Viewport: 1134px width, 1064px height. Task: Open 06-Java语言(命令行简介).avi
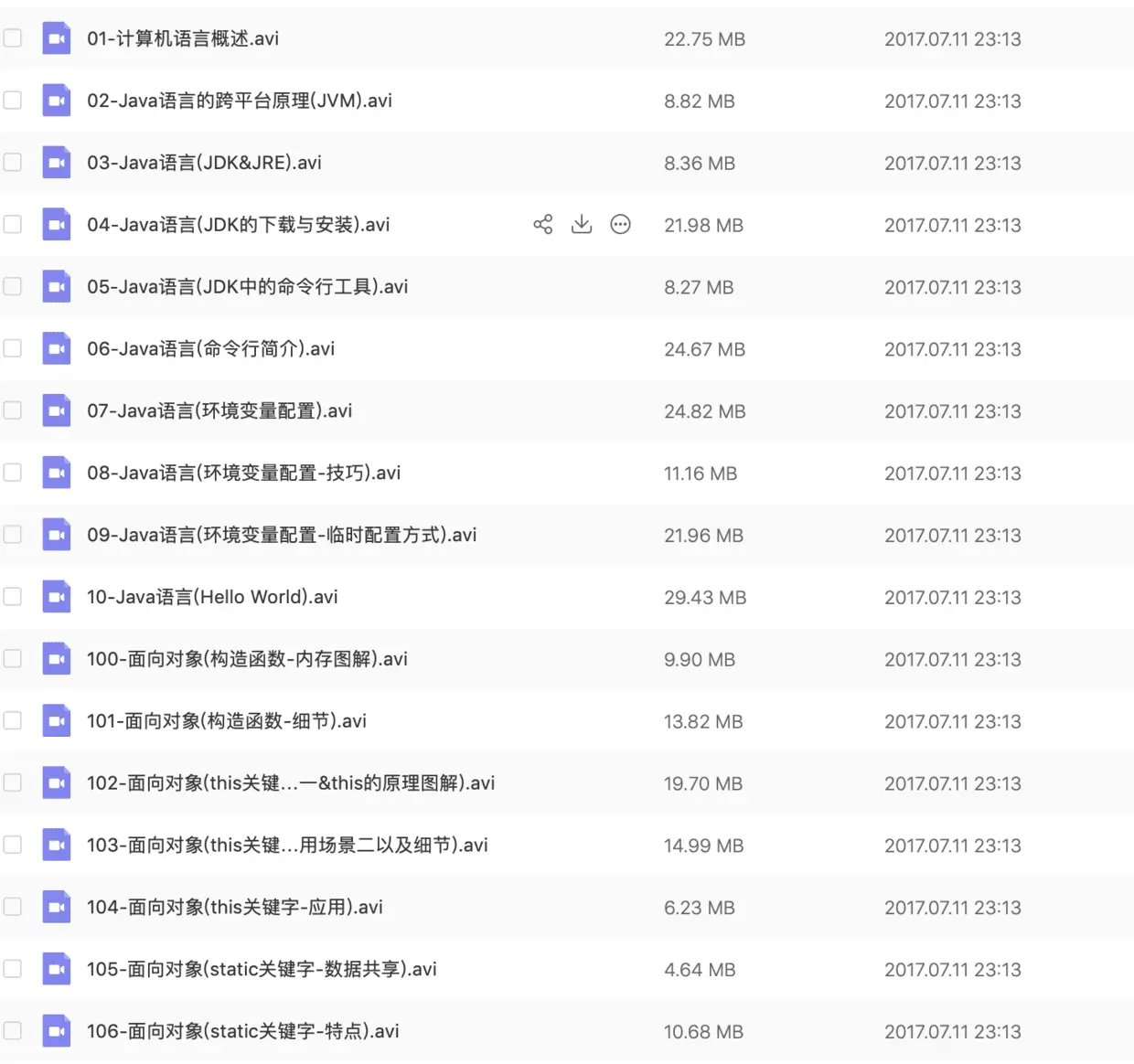[210, 349]
